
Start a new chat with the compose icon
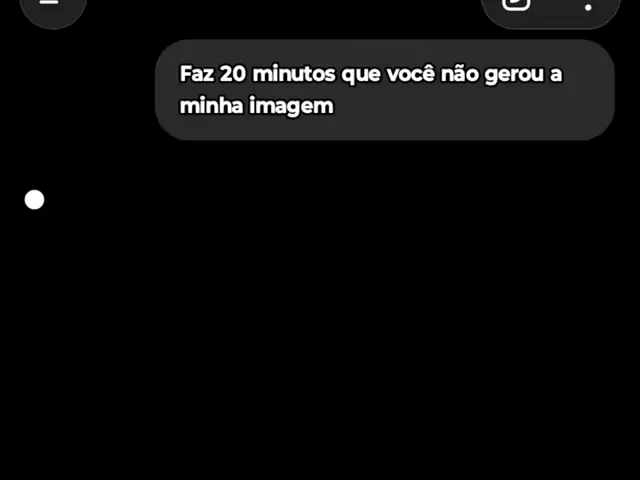tap(517, 4)
